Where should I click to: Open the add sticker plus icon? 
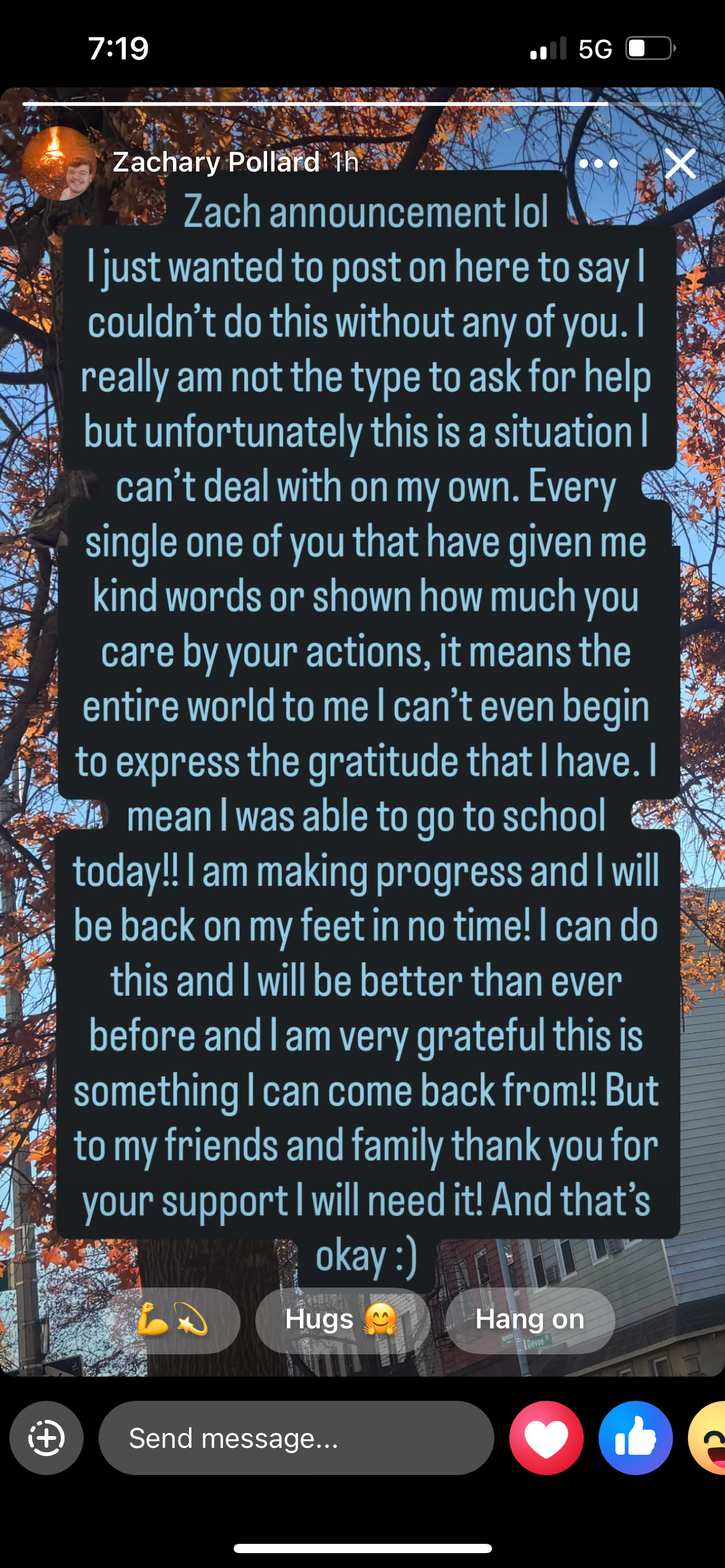pos(46,1438)
